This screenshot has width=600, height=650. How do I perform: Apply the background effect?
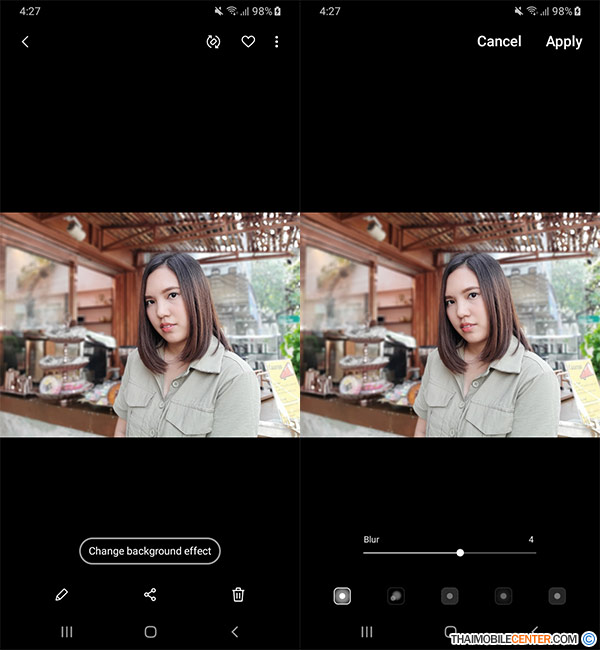[x=564, y=42]
